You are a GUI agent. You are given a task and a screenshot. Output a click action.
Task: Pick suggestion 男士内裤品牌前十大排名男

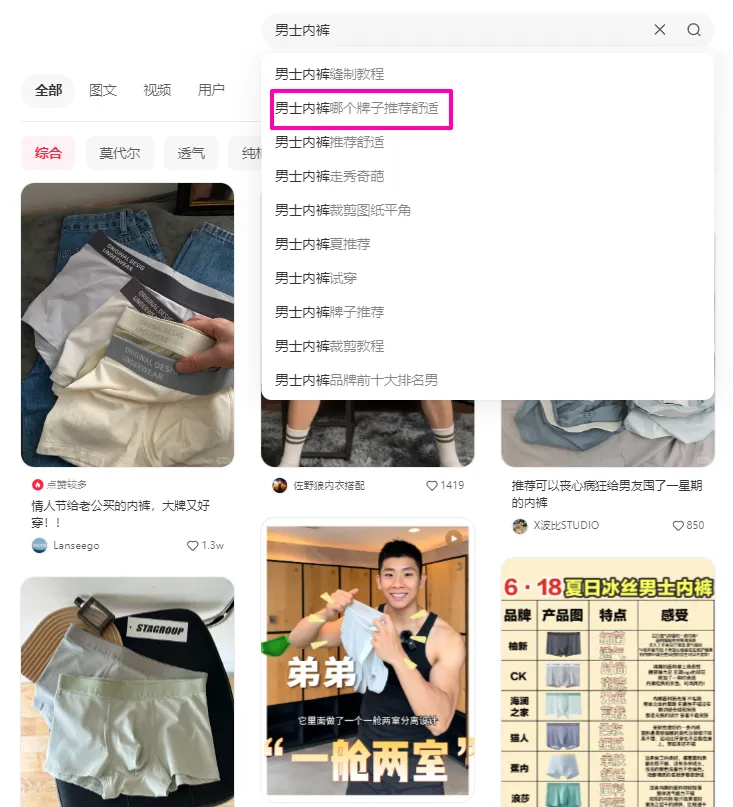click(357, 380)
